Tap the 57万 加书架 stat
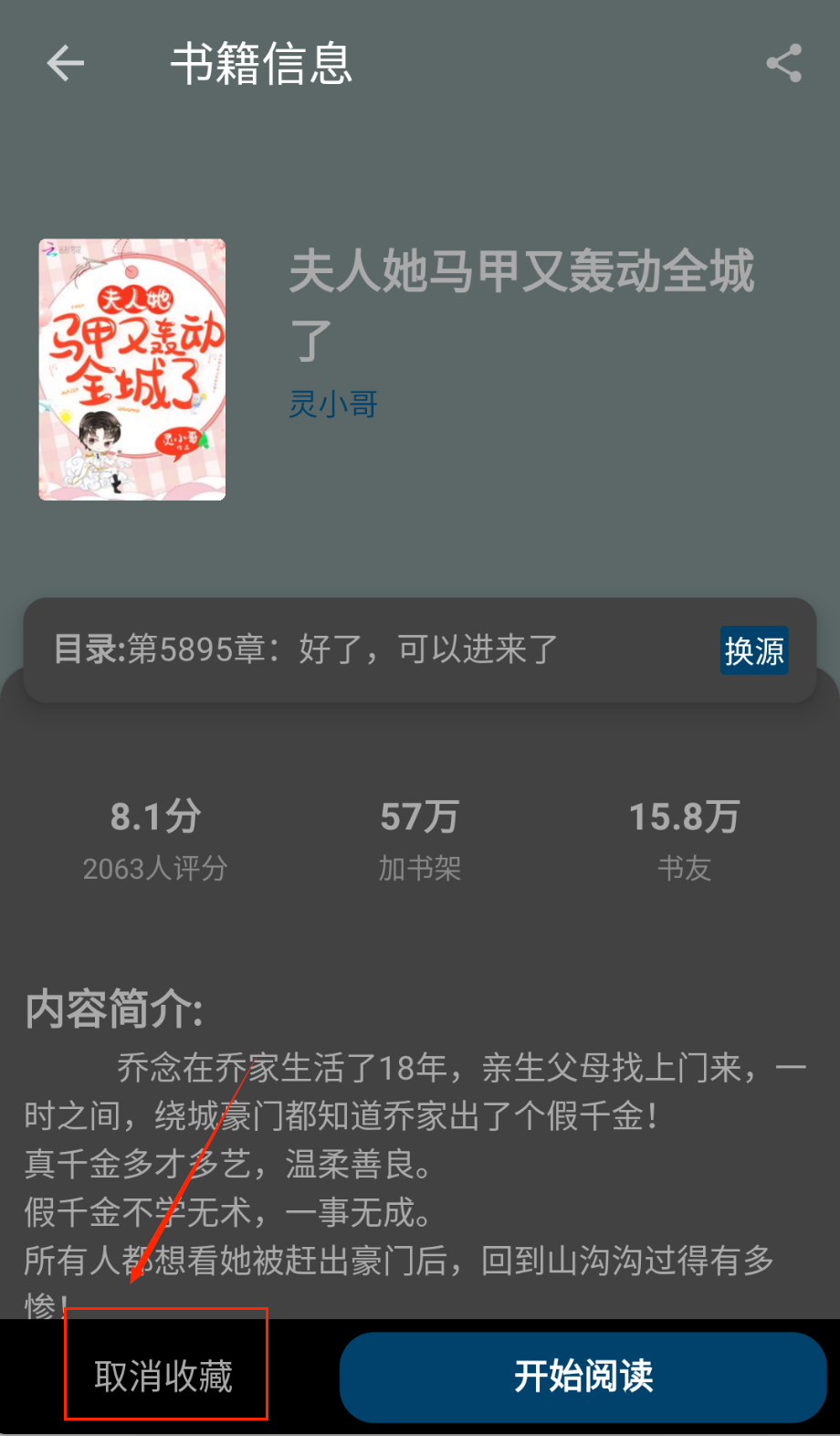The width and height of the screenshot is (840, 1436). 419,816
